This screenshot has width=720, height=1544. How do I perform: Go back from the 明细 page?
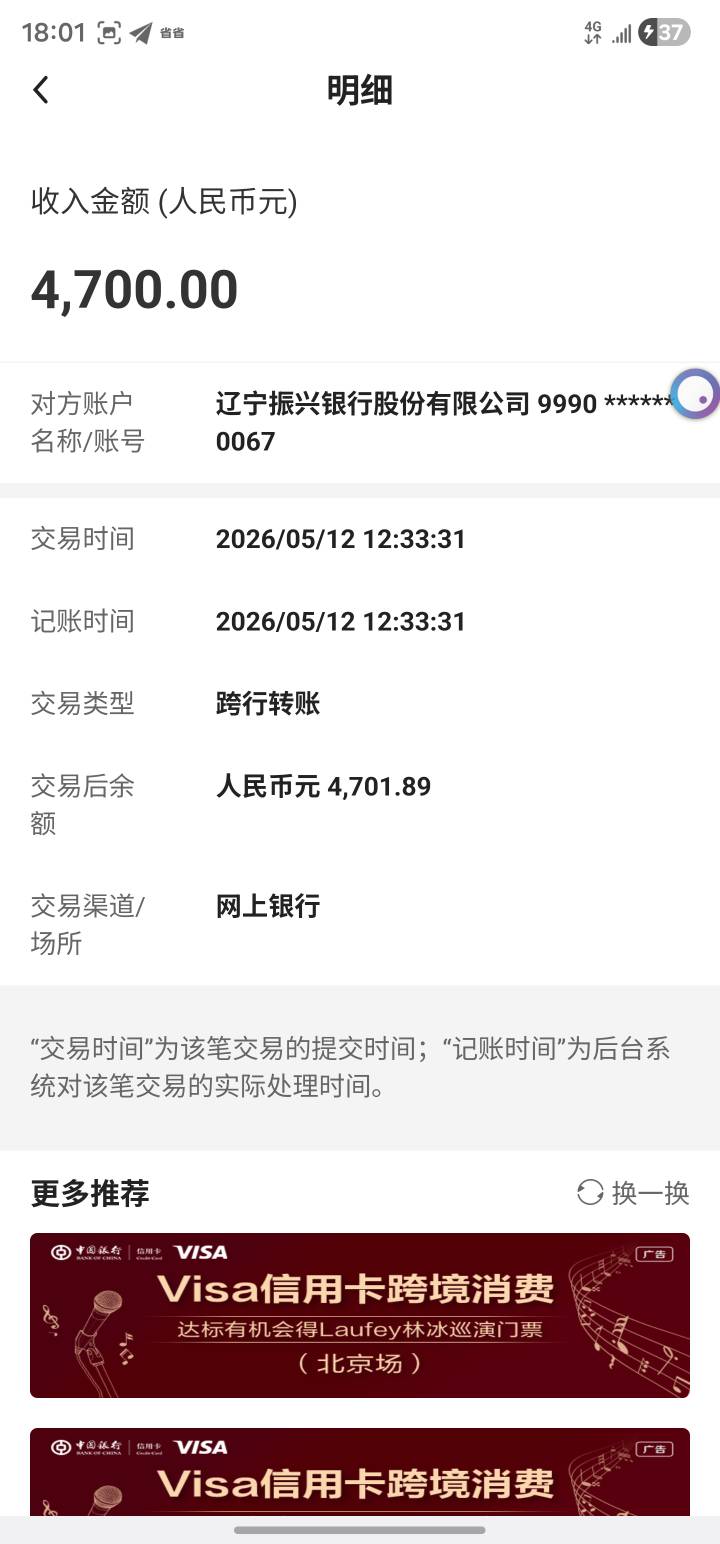[40, 90]
